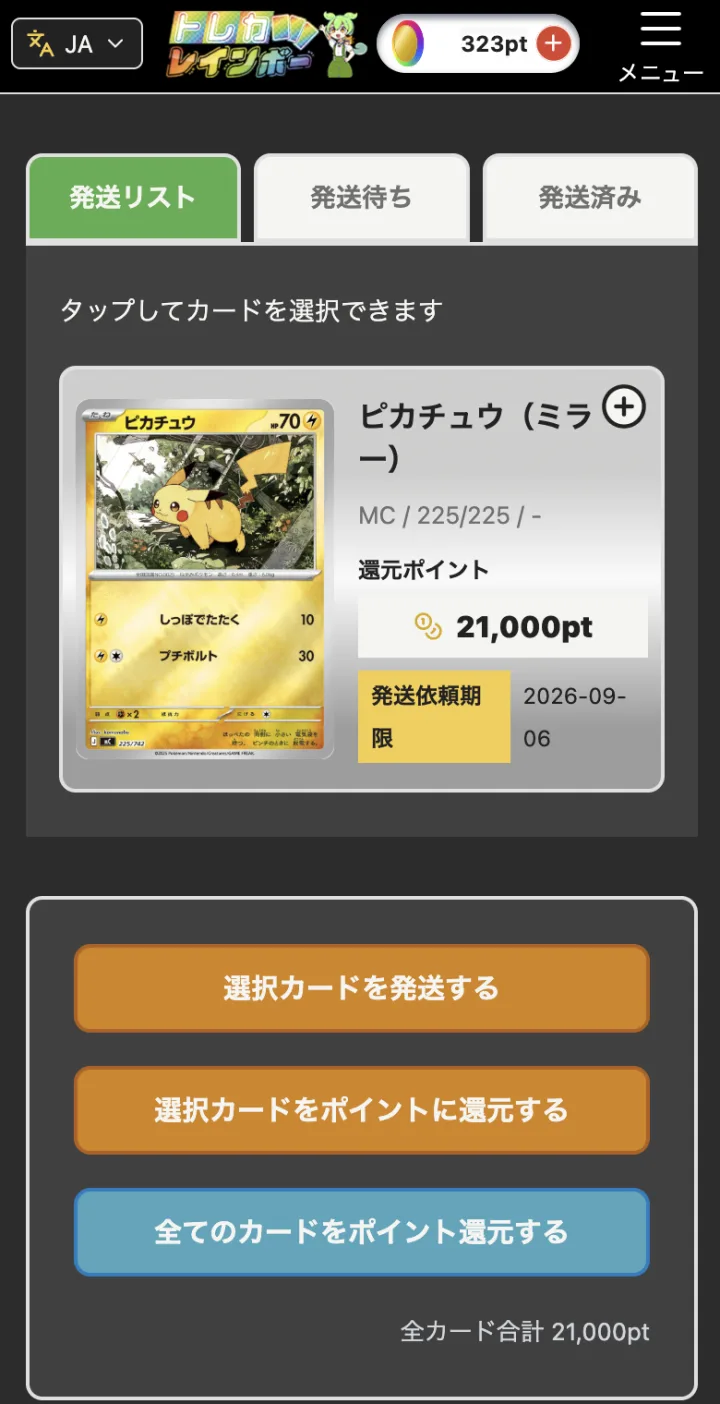Tap 全てのカードをポイント還元する button
Image resolution: width=720 pixels, height=1404 pixels.
[361, 1231]
